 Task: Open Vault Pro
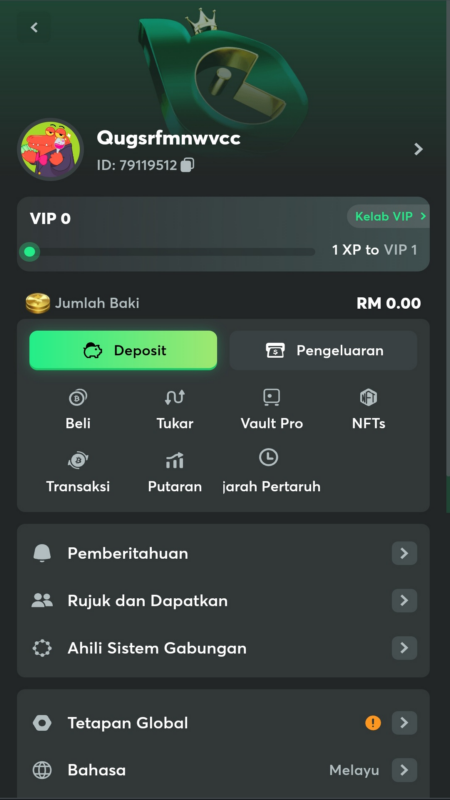point(271,410)
